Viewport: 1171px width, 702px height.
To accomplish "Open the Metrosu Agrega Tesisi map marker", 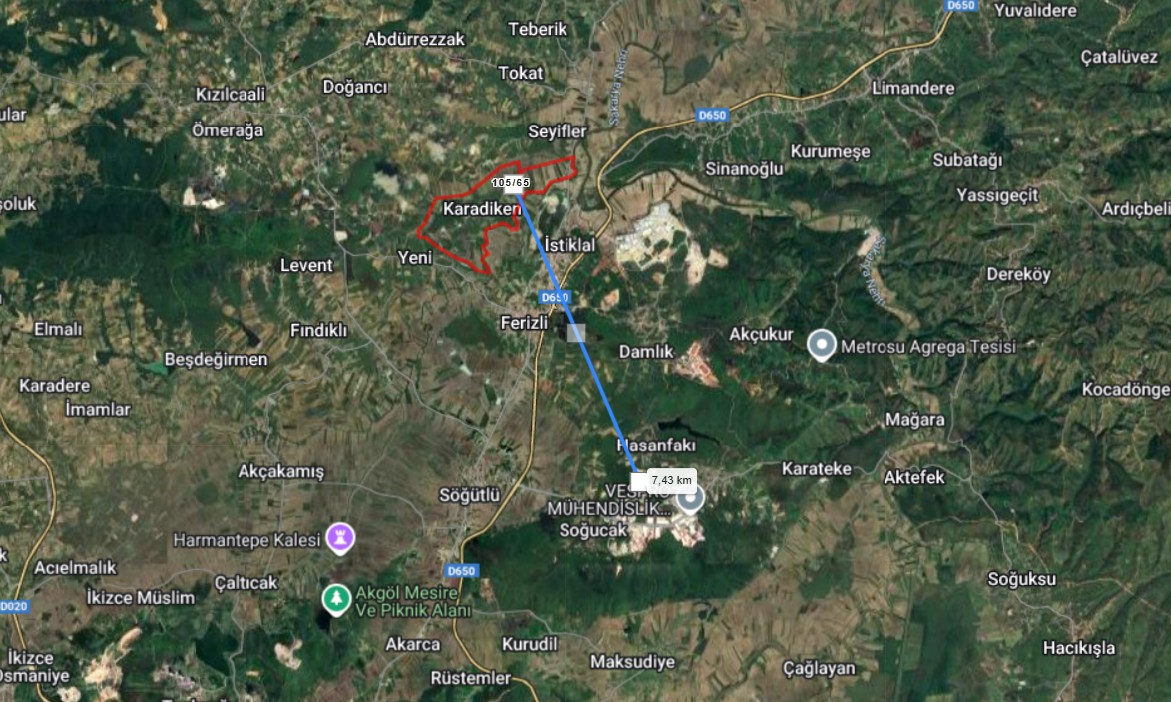I will click(822, 346).
